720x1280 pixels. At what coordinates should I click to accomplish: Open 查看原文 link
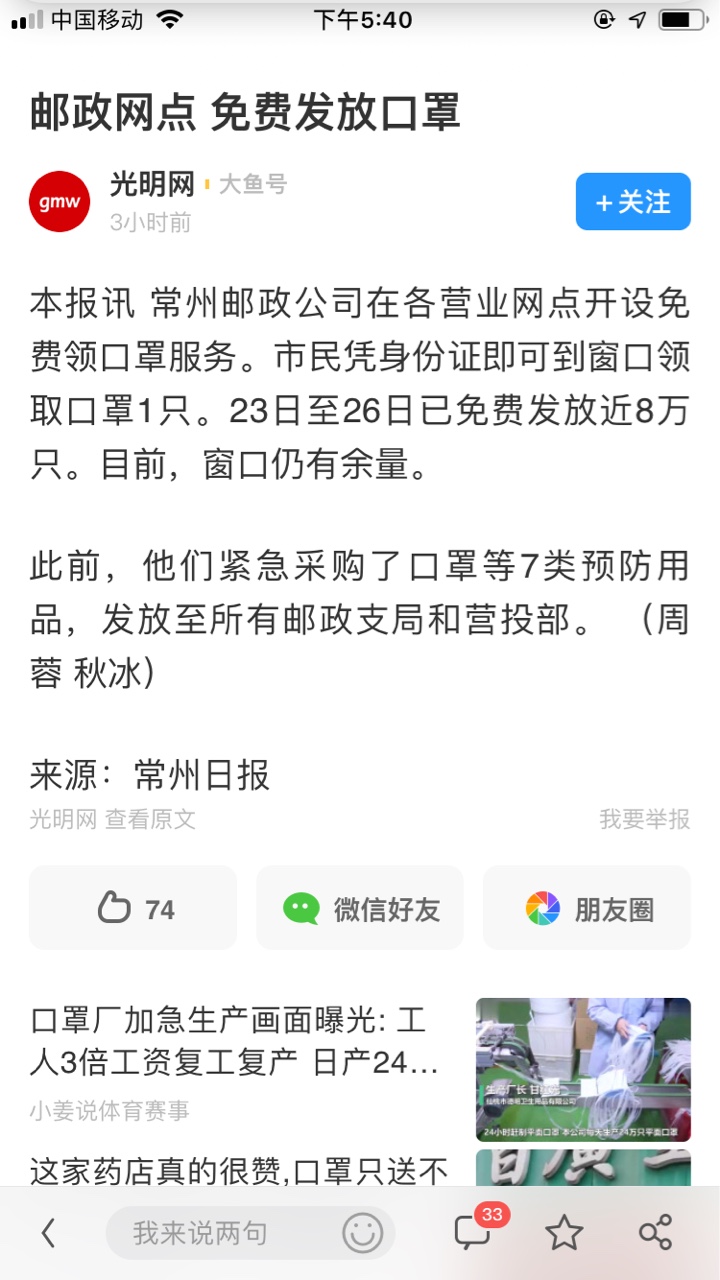coord(151,820)
